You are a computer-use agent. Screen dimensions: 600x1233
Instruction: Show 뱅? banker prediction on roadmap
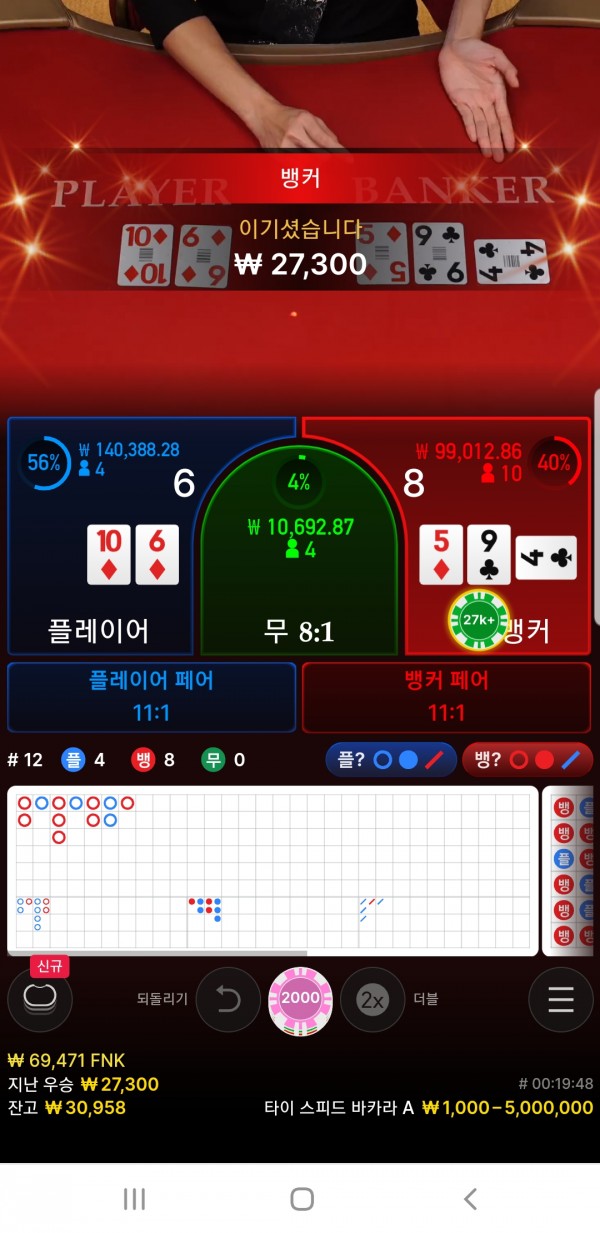[x=527, y=760]
